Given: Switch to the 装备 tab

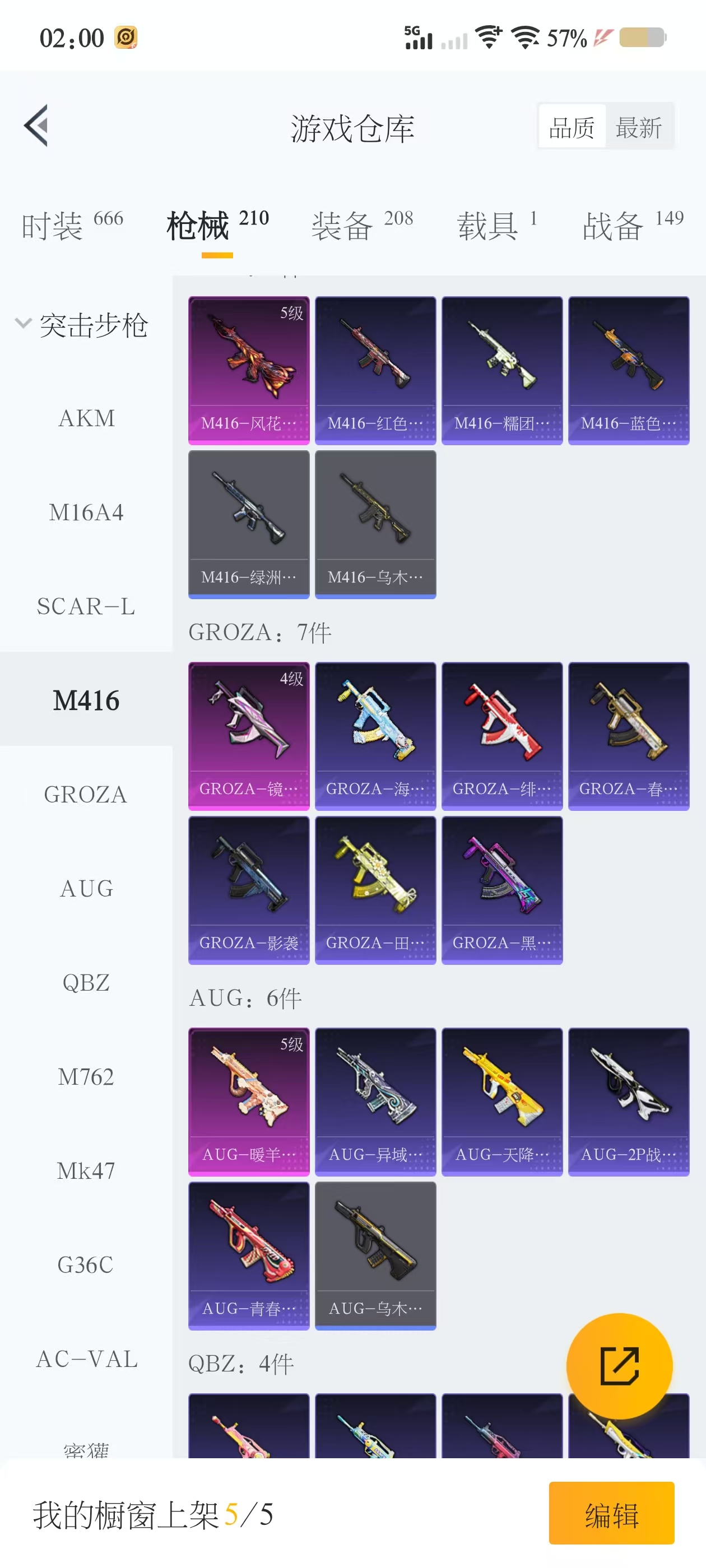Looking at the screenshot, I should [x=362, y=225].
